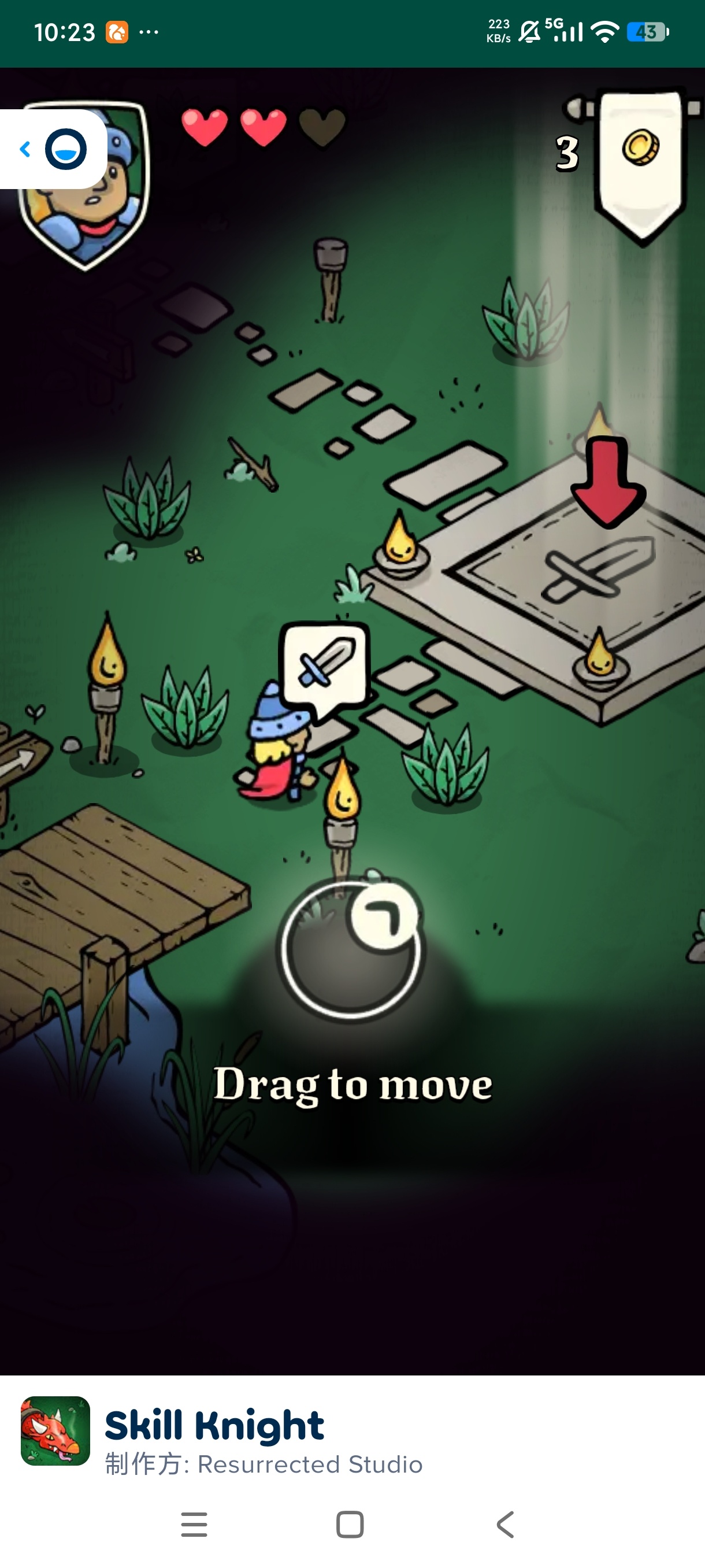Tap the virtual joystick circle
This screenshot has width=705, height=1568.
point(351,949)
